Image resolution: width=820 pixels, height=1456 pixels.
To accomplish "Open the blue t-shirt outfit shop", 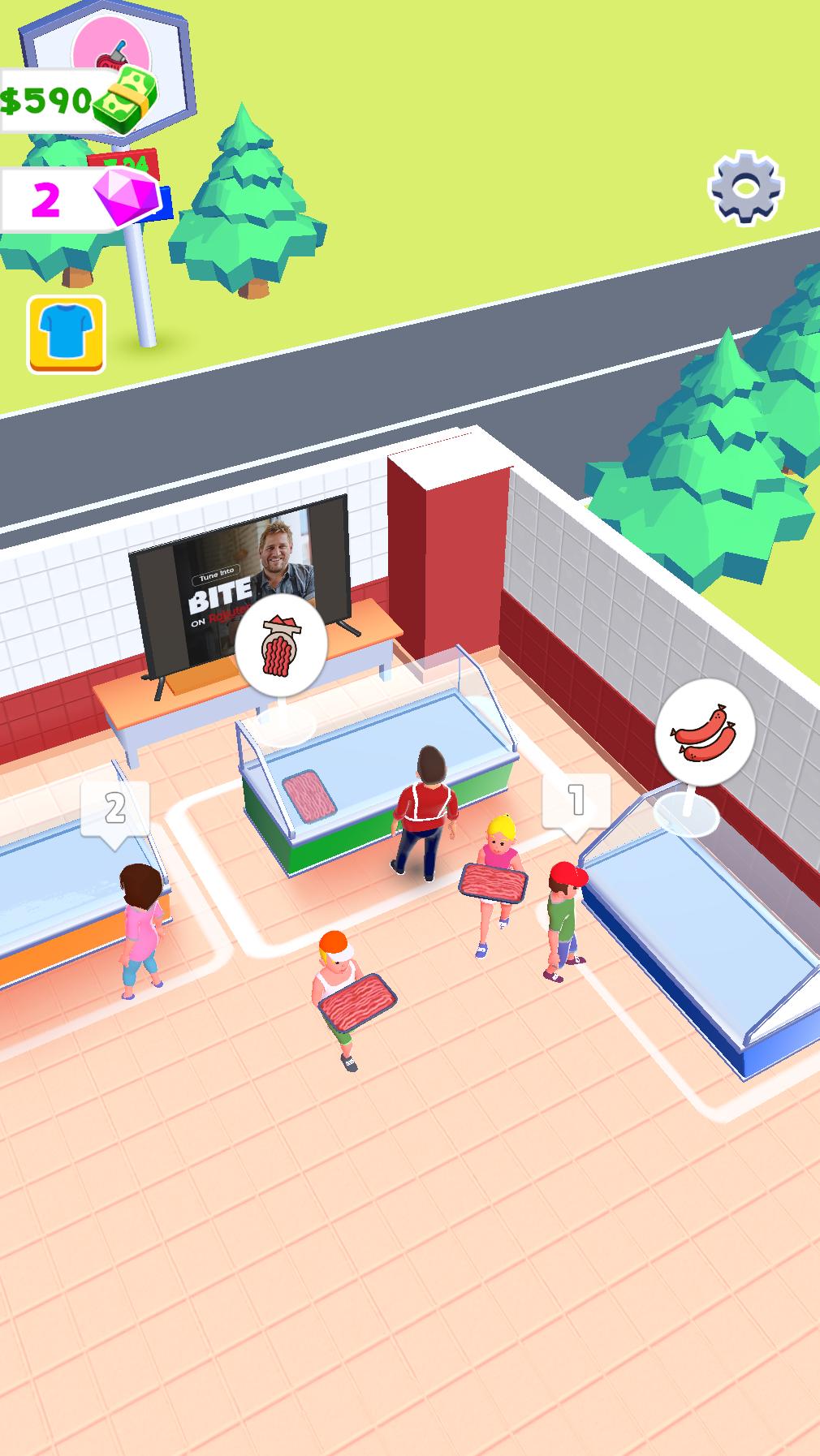I will 67,334.
